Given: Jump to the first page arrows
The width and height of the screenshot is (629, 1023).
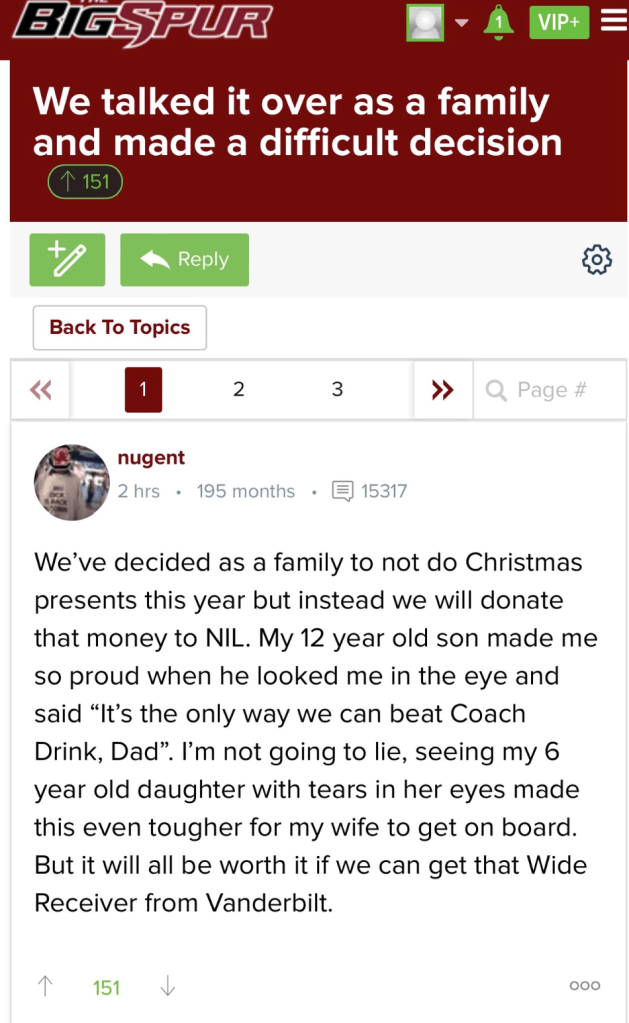Looking at the screenshot, I should pyautogui.click(x=41, y=390).
